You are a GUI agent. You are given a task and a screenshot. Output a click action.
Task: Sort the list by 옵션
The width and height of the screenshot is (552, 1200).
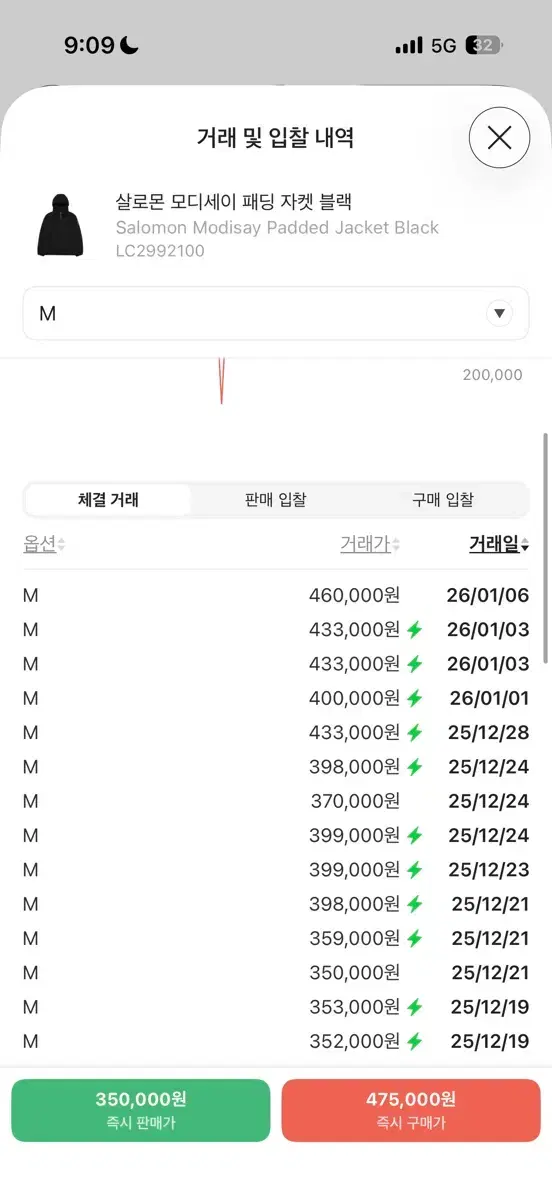44,544
